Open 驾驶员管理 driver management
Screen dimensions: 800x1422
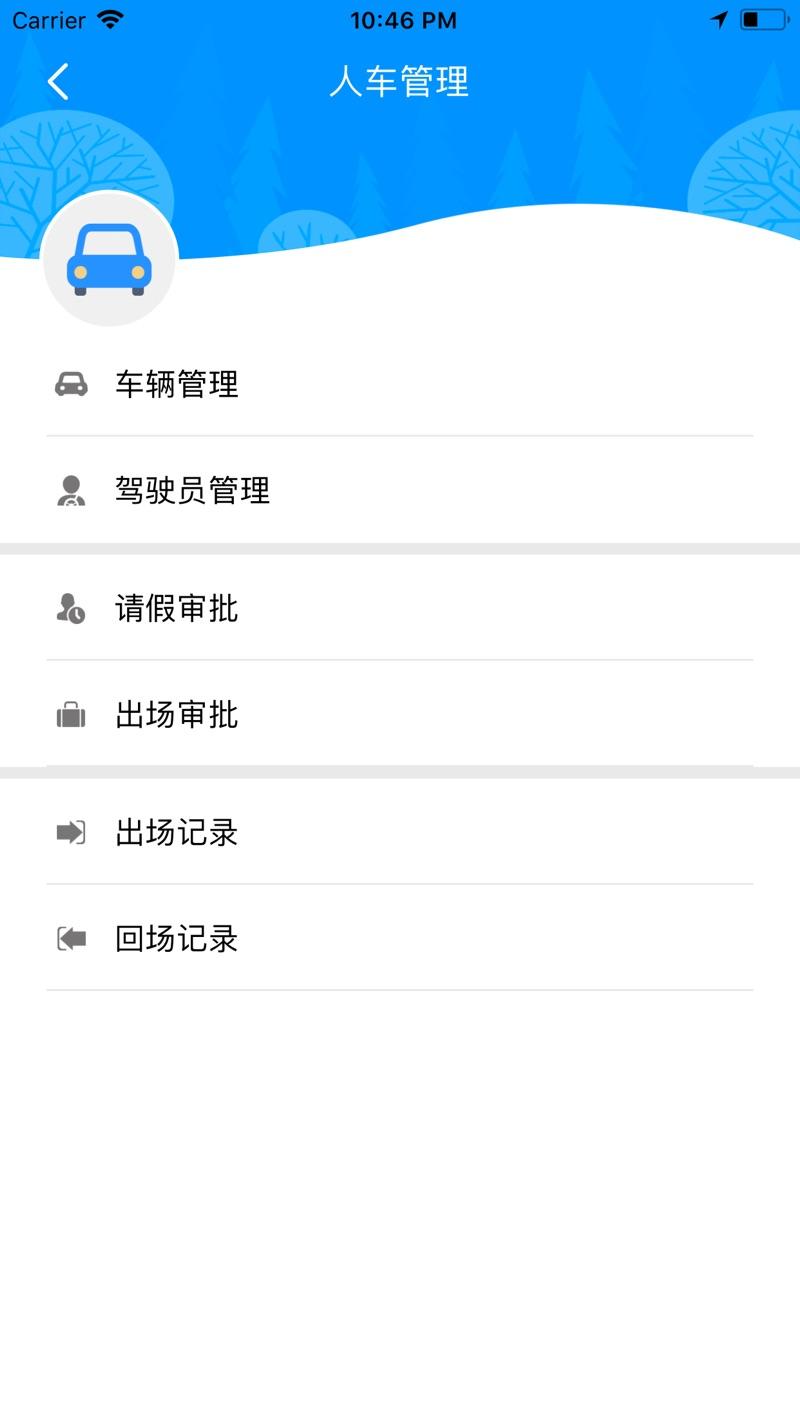192,490
